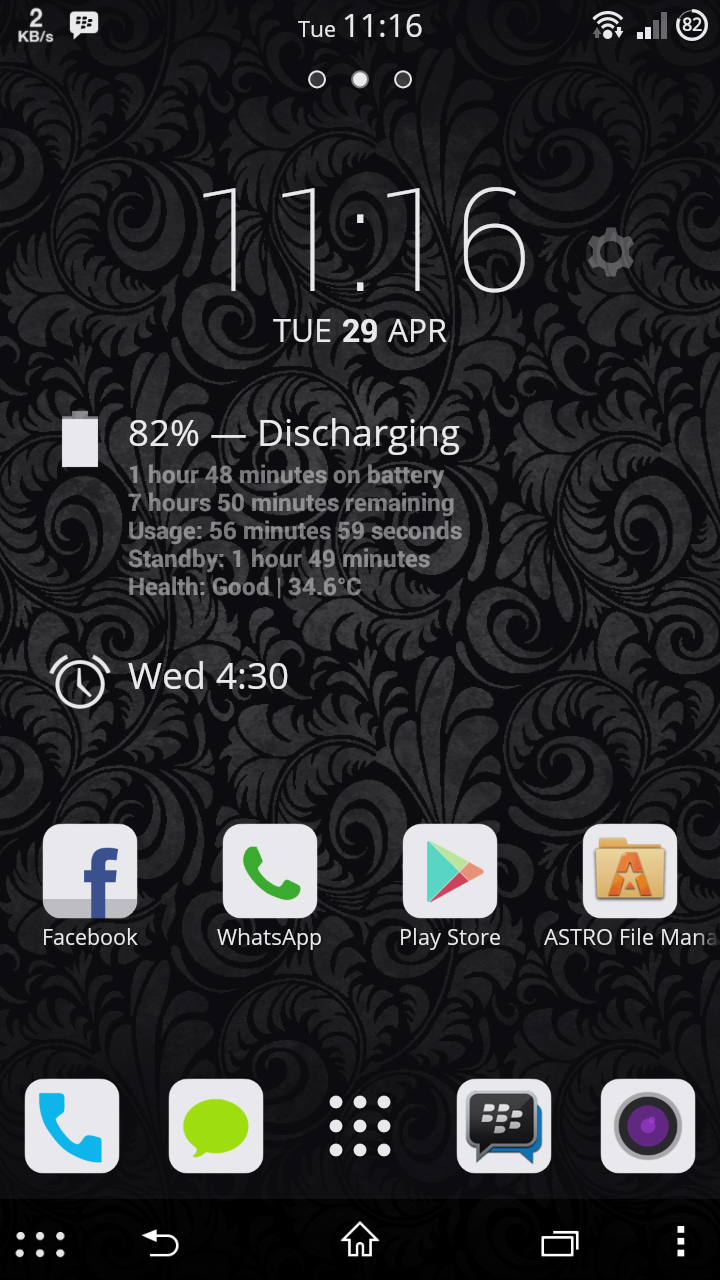Open the app drawer grid

(x=360, y=1126)
